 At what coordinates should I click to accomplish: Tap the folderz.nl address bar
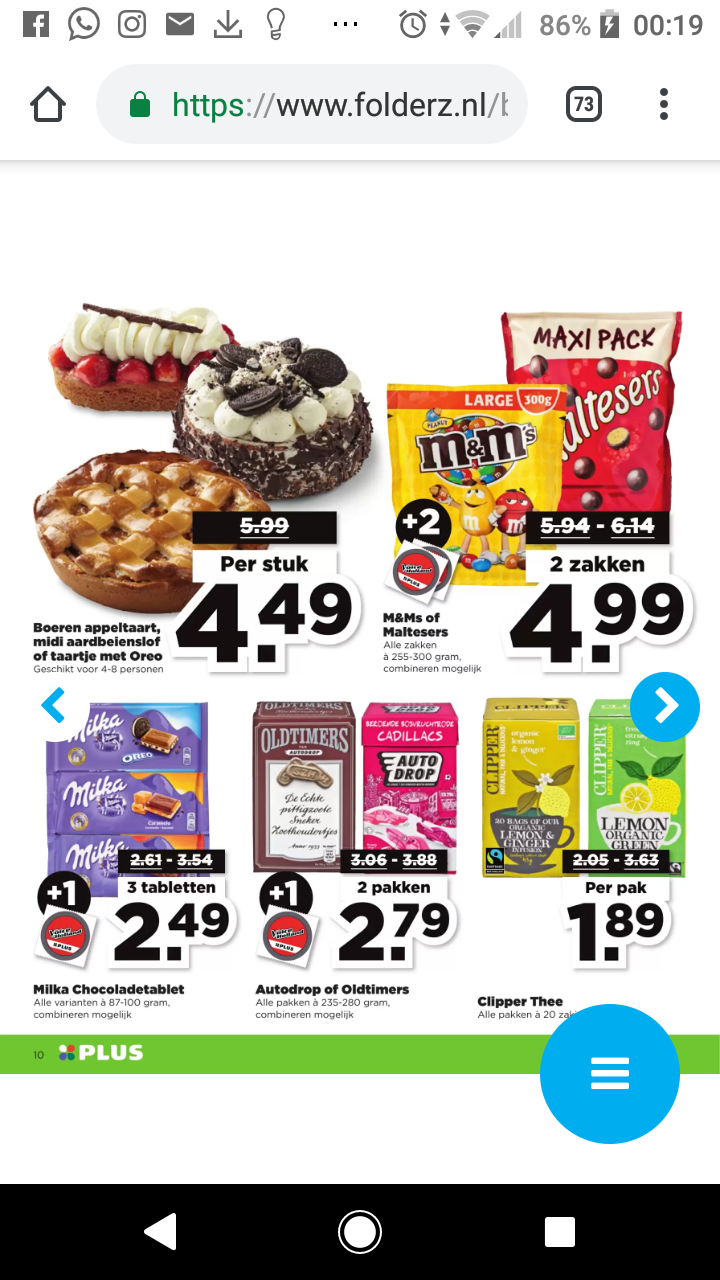311,104
